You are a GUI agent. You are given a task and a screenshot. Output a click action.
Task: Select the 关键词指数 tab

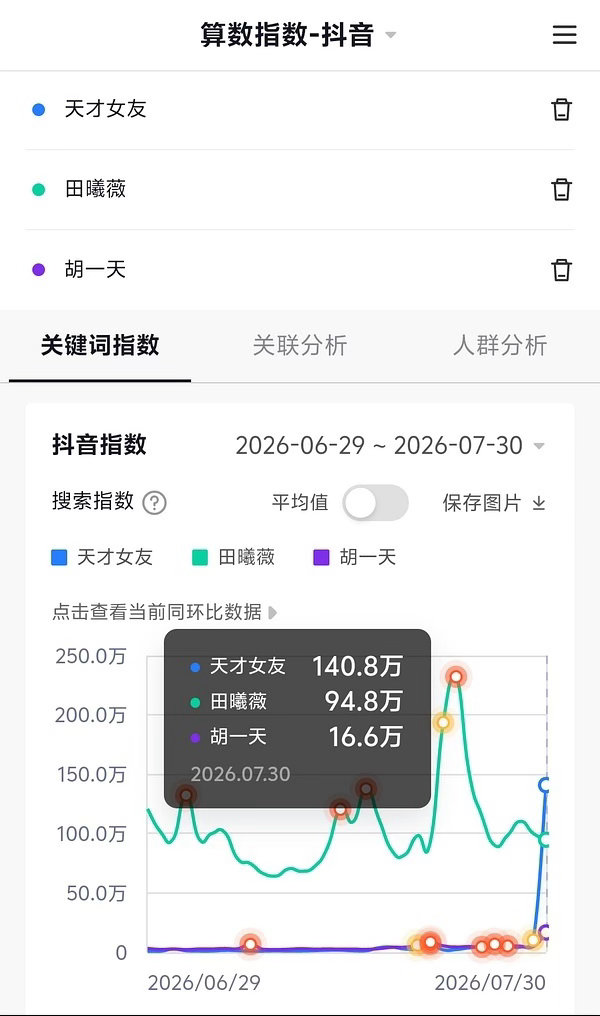coord(100,345)
